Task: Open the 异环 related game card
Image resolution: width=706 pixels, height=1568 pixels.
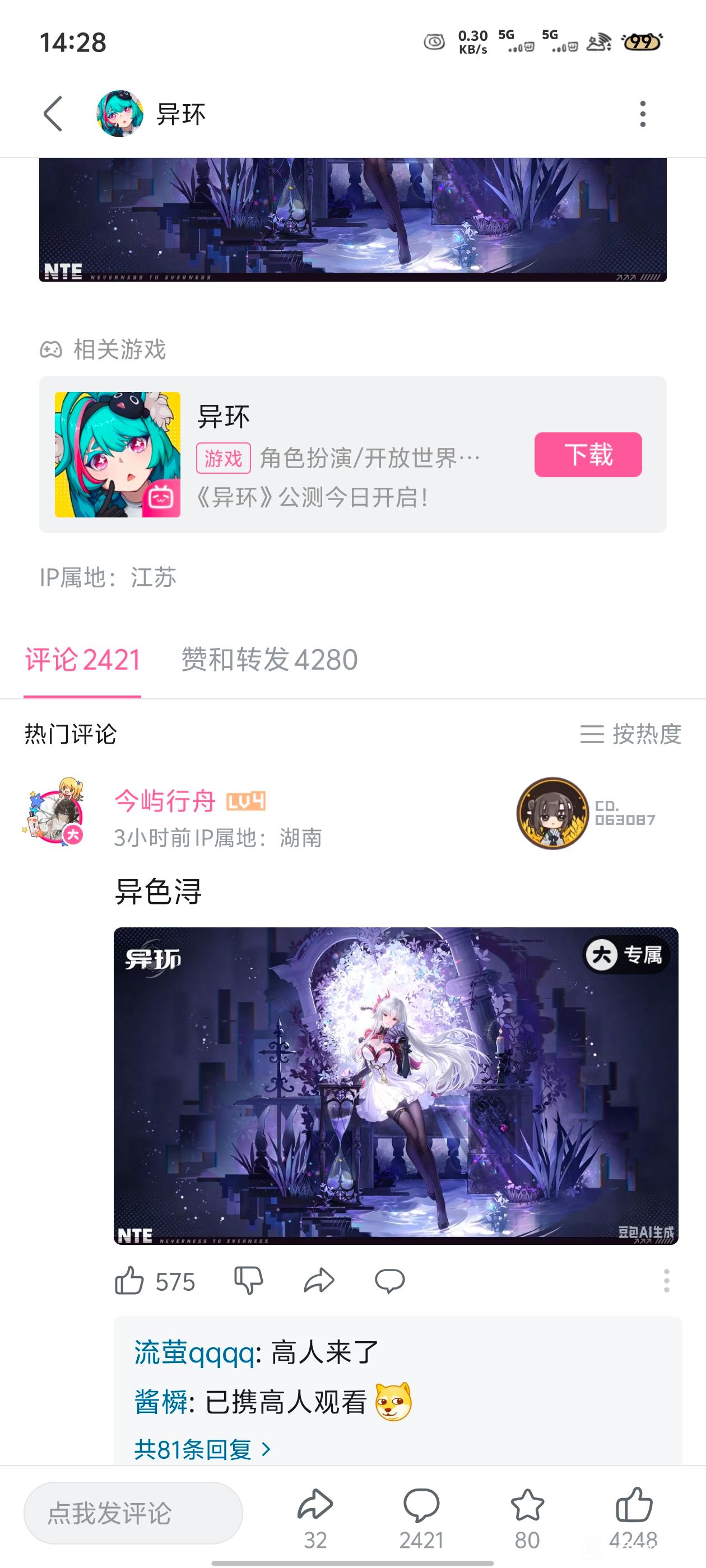Action: coord(352,455)
